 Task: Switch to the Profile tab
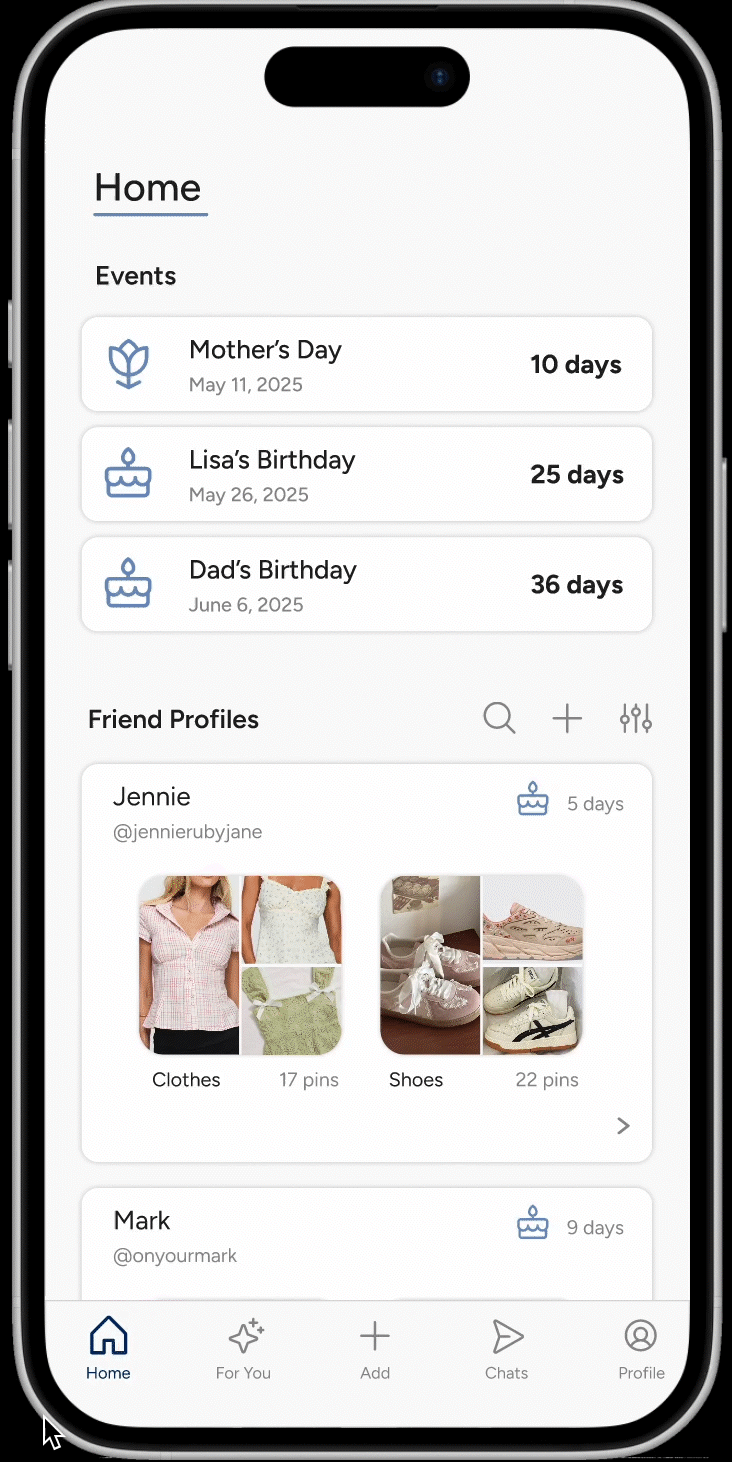pyautogui.click(x=641, y=1349)
